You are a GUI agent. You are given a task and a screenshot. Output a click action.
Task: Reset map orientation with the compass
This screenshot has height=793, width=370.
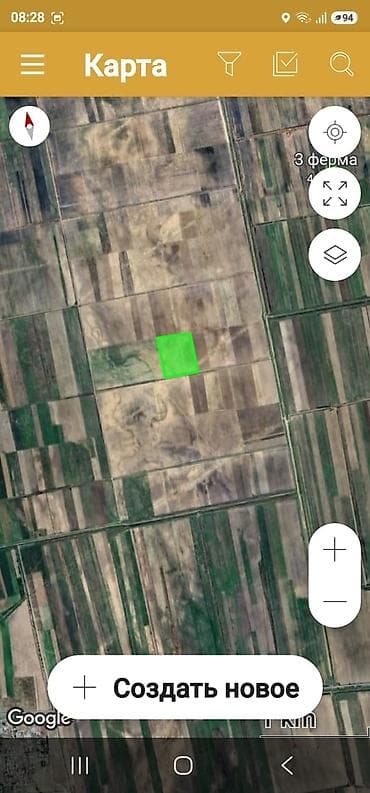29,126
